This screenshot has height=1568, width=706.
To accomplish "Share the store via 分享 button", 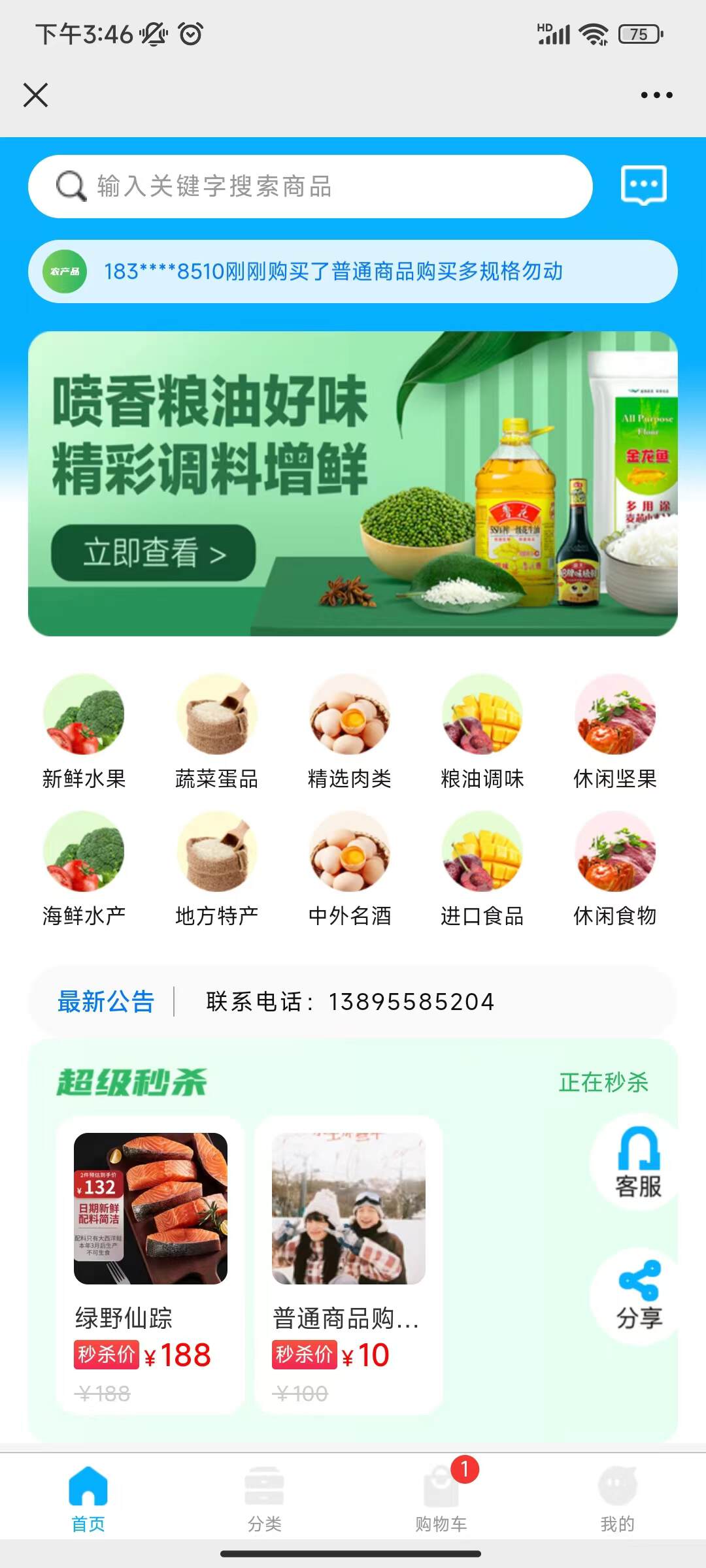I will [x=638, y=1296].
